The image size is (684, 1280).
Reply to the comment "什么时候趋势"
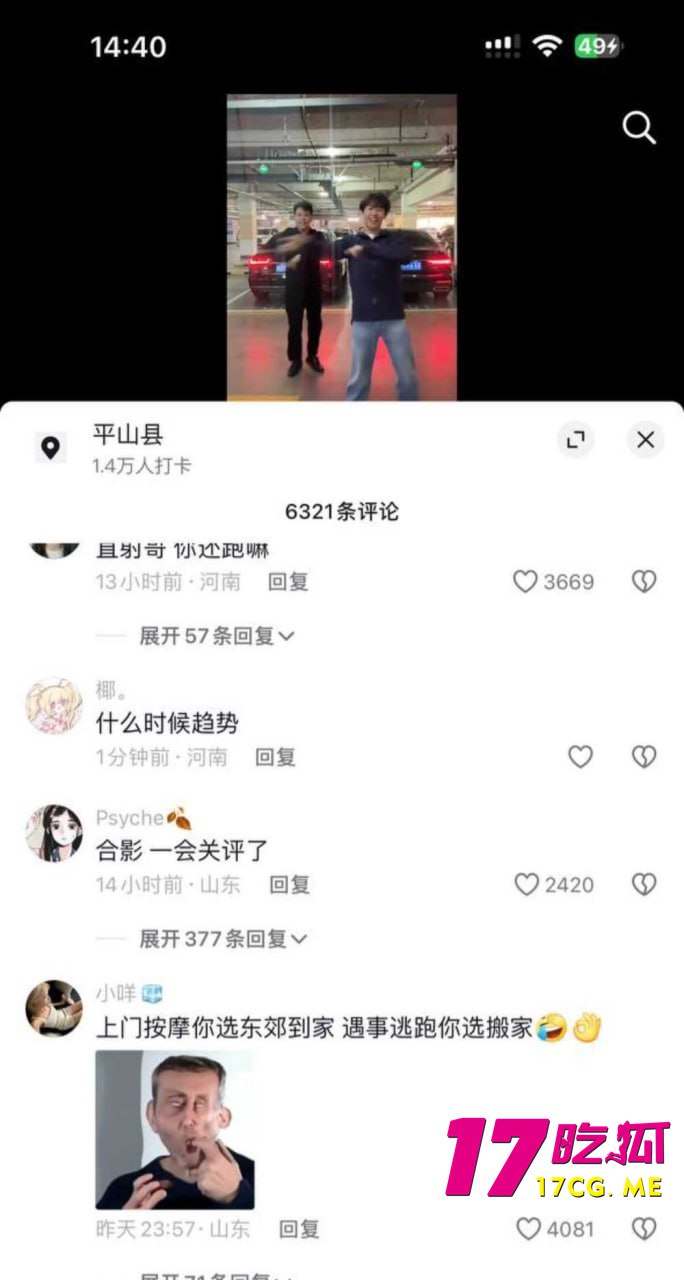[275, 758]
